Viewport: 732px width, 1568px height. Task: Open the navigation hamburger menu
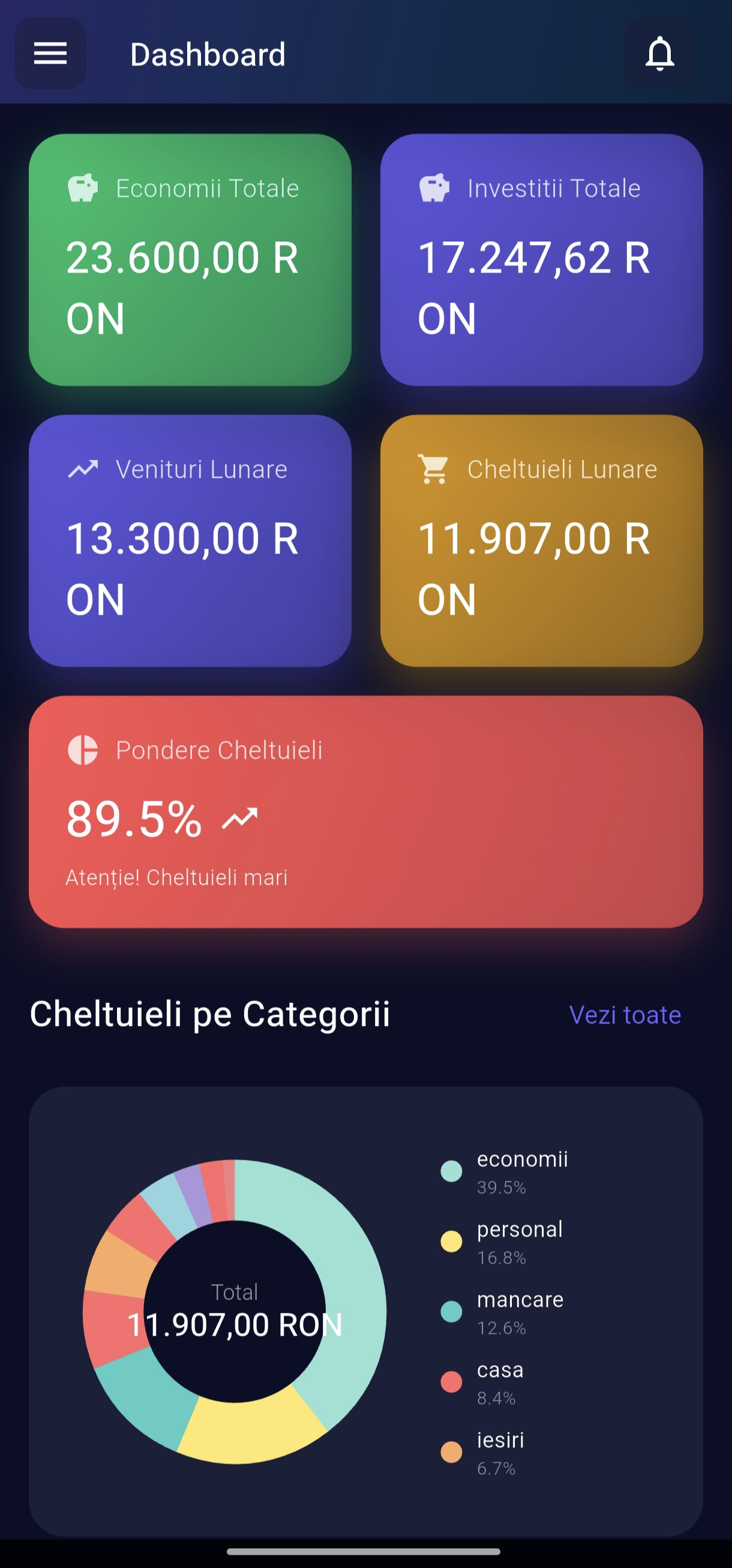50,53
